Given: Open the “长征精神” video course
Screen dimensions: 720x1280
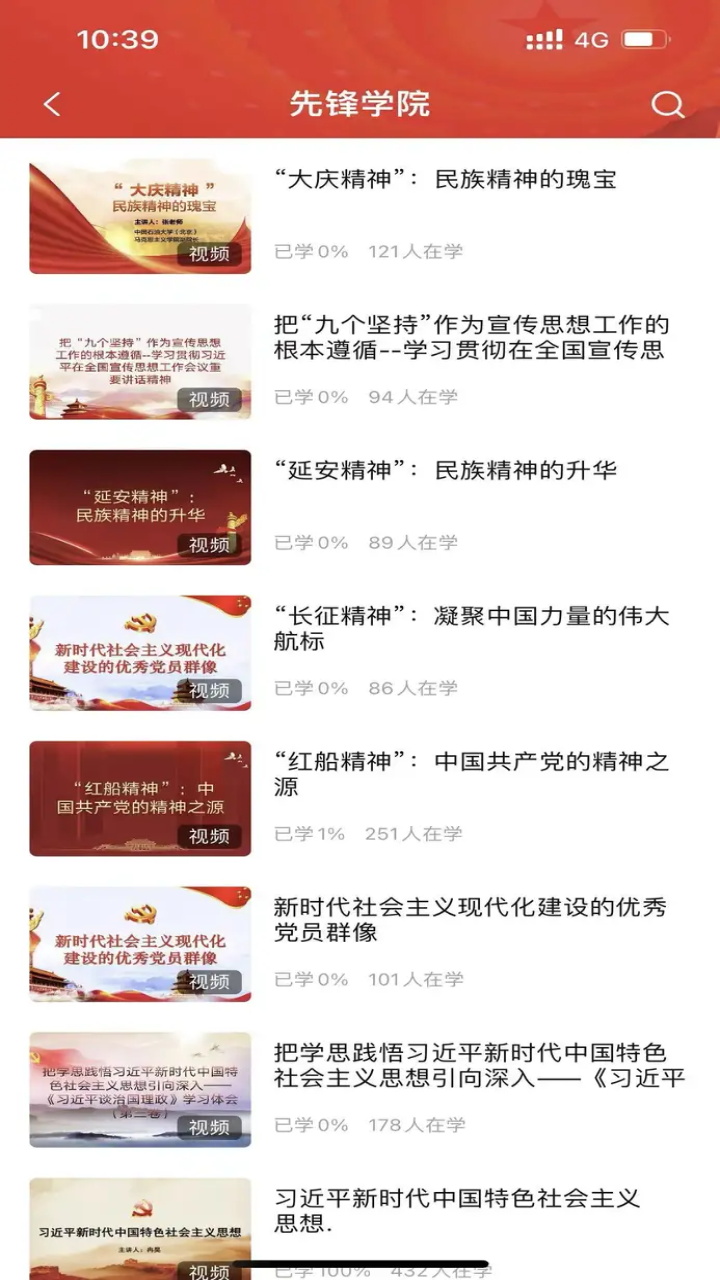Looking at the screenshot, I should (x=470, y=628).
